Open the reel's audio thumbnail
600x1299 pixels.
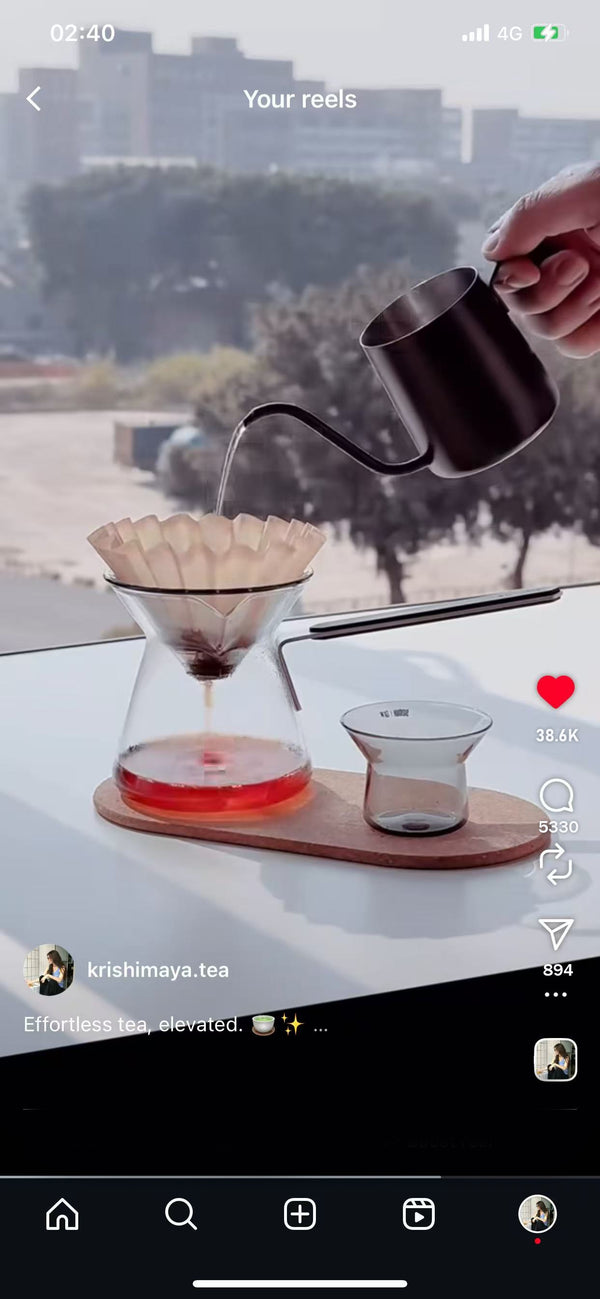pyautogui.click(x=555, y=1060)
